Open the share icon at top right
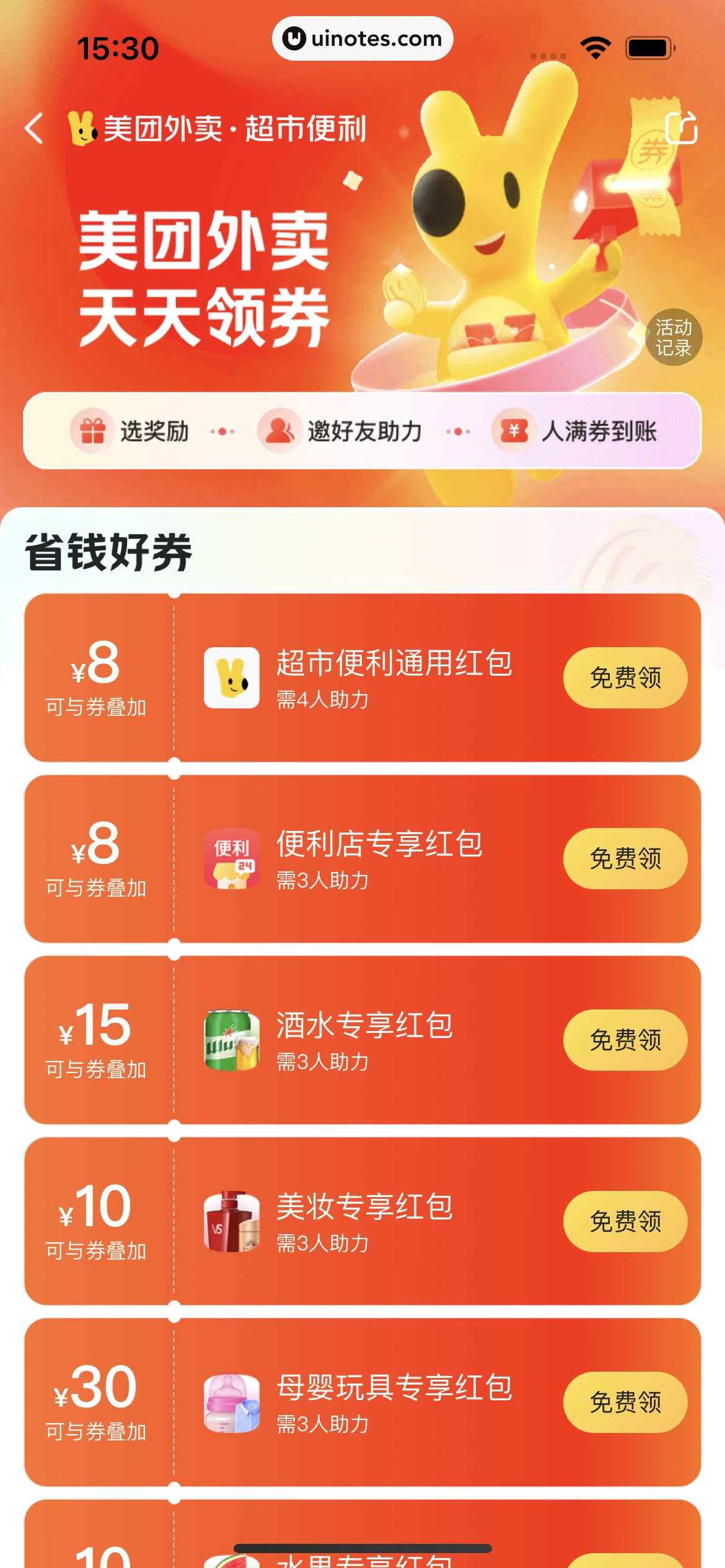The image size is (725, 1568). [x=683, y=127]
